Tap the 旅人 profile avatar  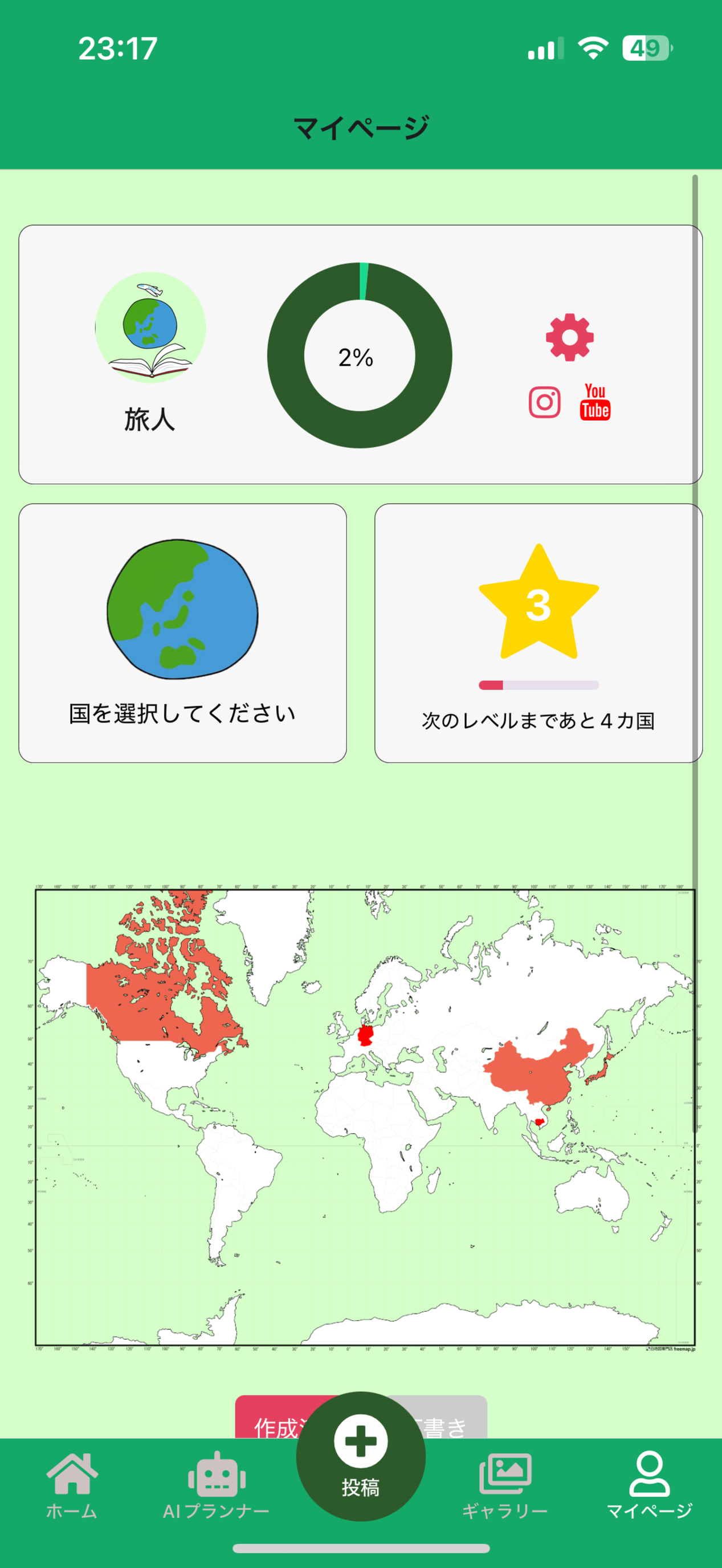150,329
